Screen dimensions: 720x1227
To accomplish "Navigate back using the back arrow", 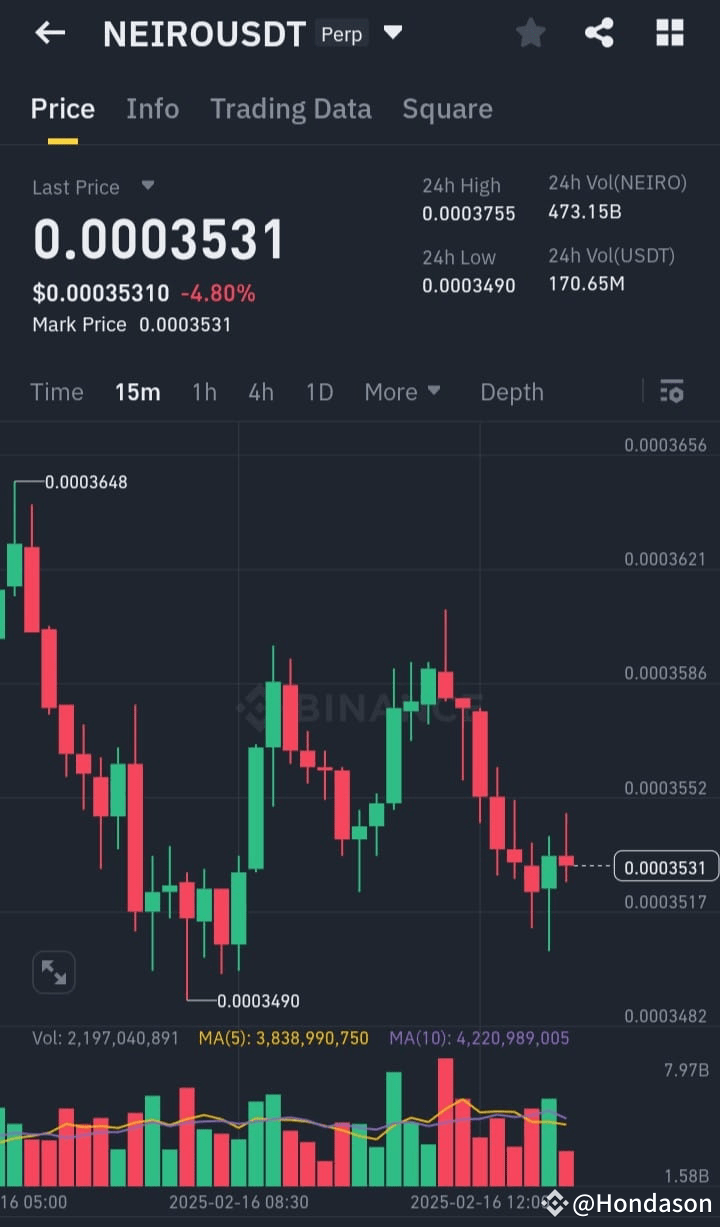I will pos(49,33).
